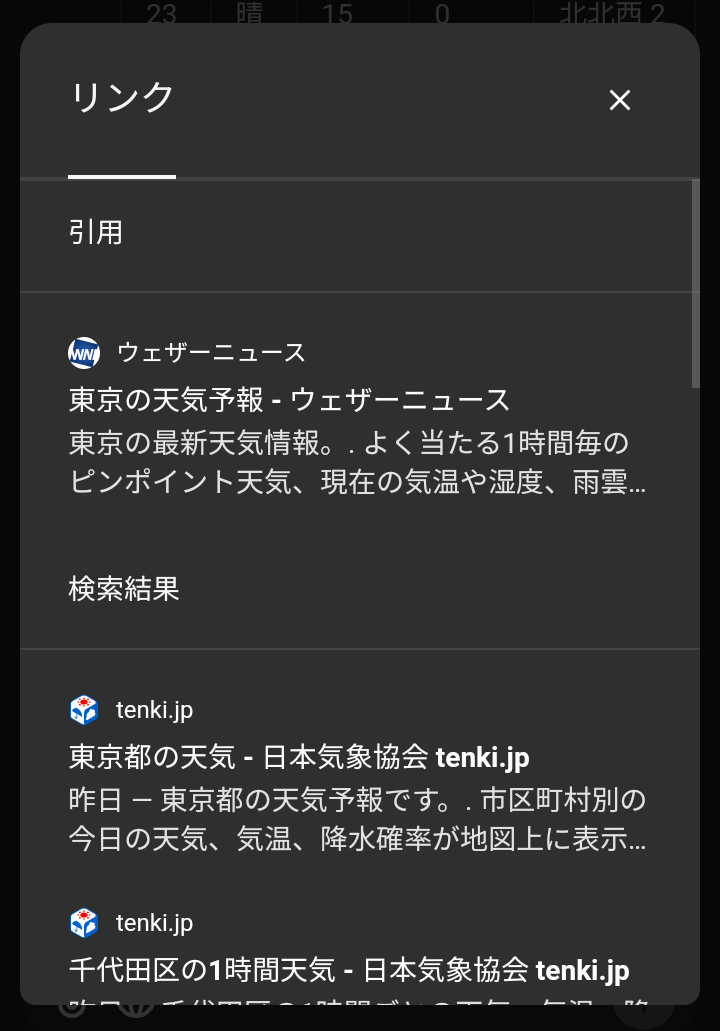Tap the tenki.jp site name under 検索結果
This screenshot has width=720, height=1031.
[153, 710]
